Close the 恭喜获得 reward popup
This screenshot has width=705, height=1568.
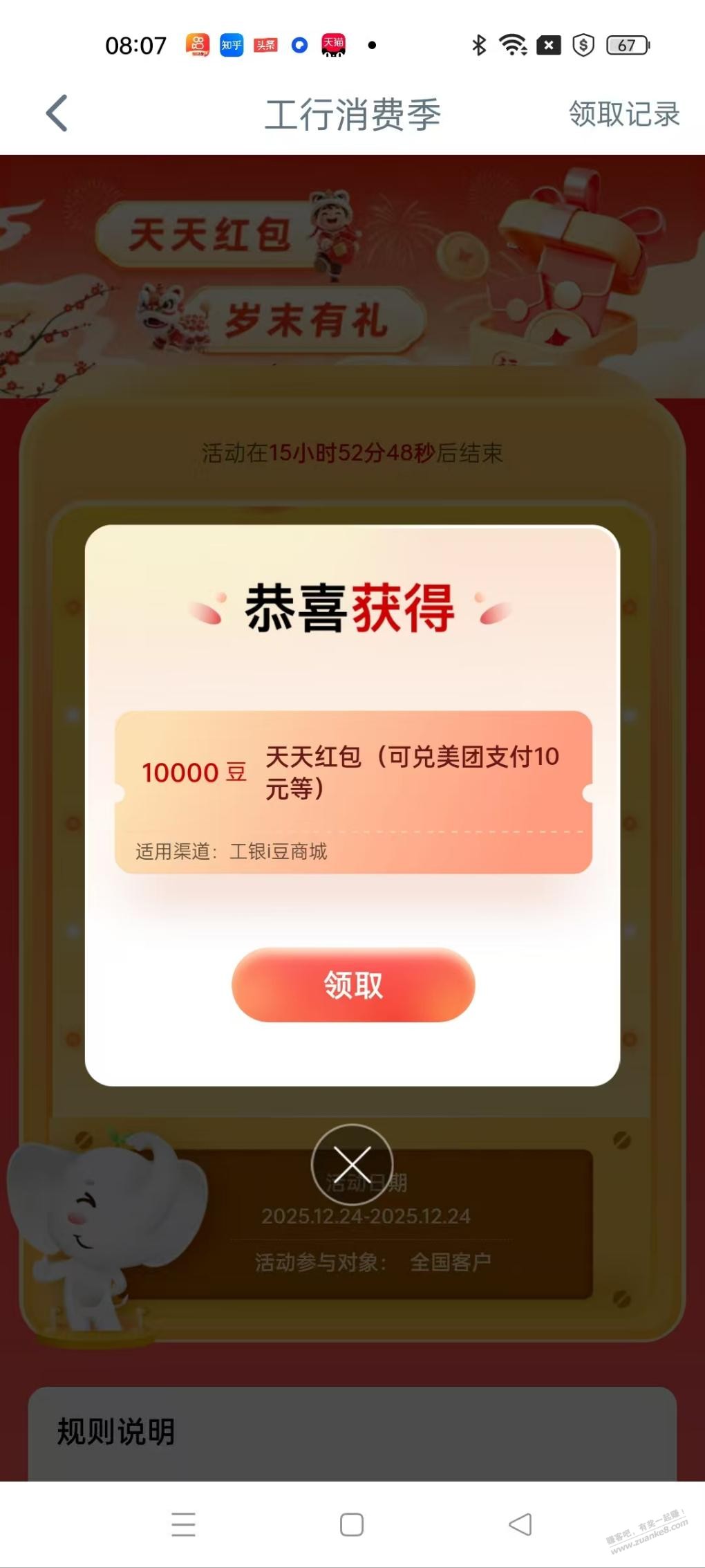(x=352, y=1165)
